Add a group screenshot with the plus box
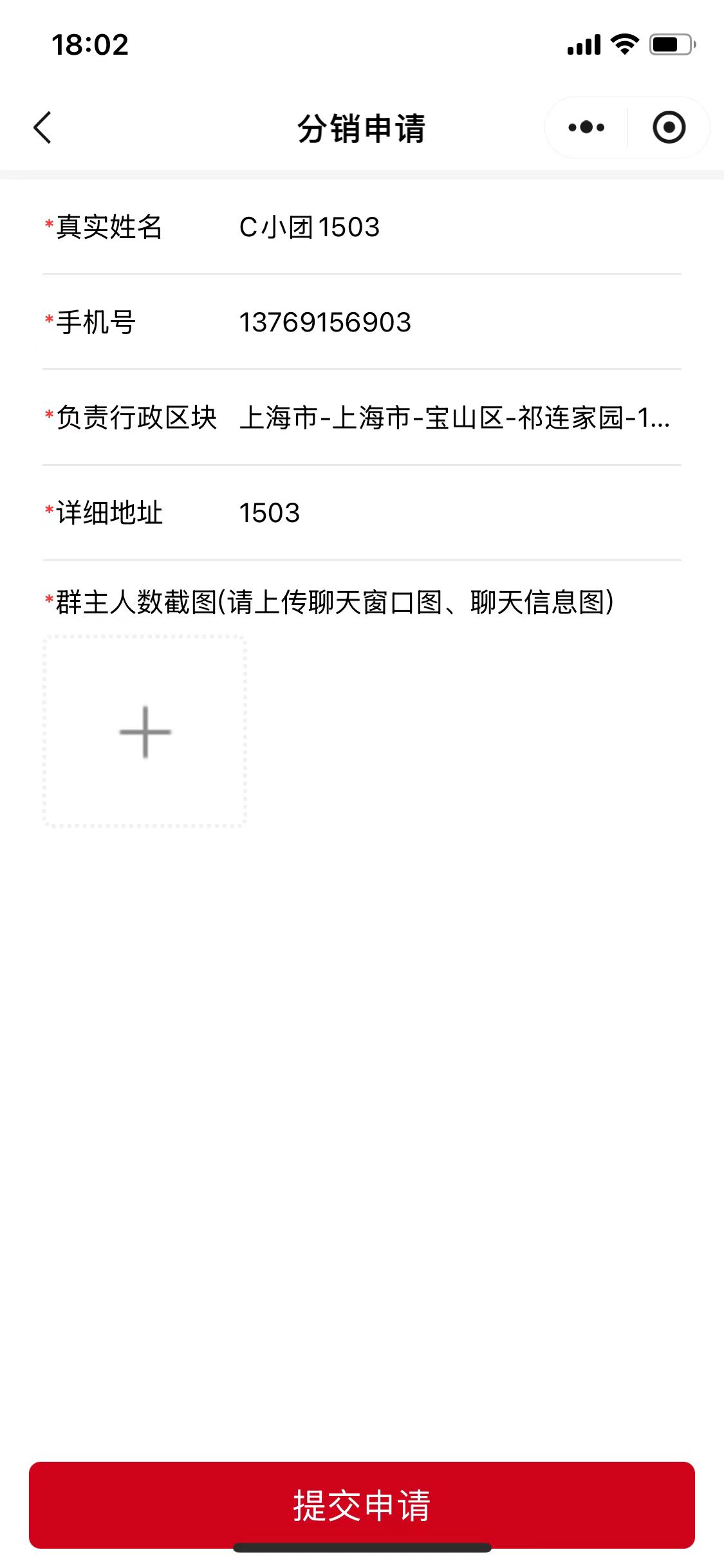The height and width of the screenshot is (1568, 724). pos(145,732)
